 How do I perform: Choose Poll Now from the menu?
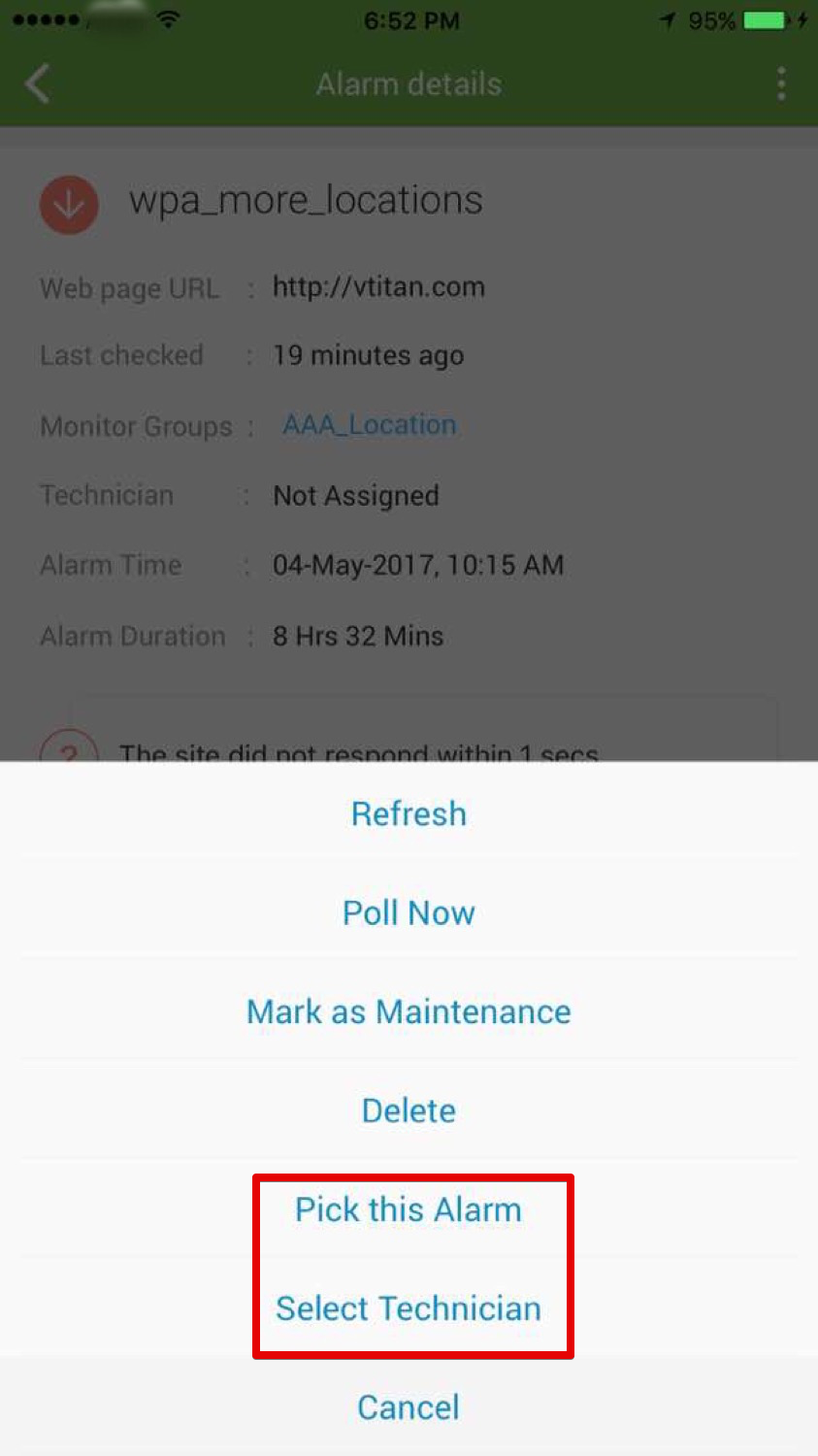409,912
